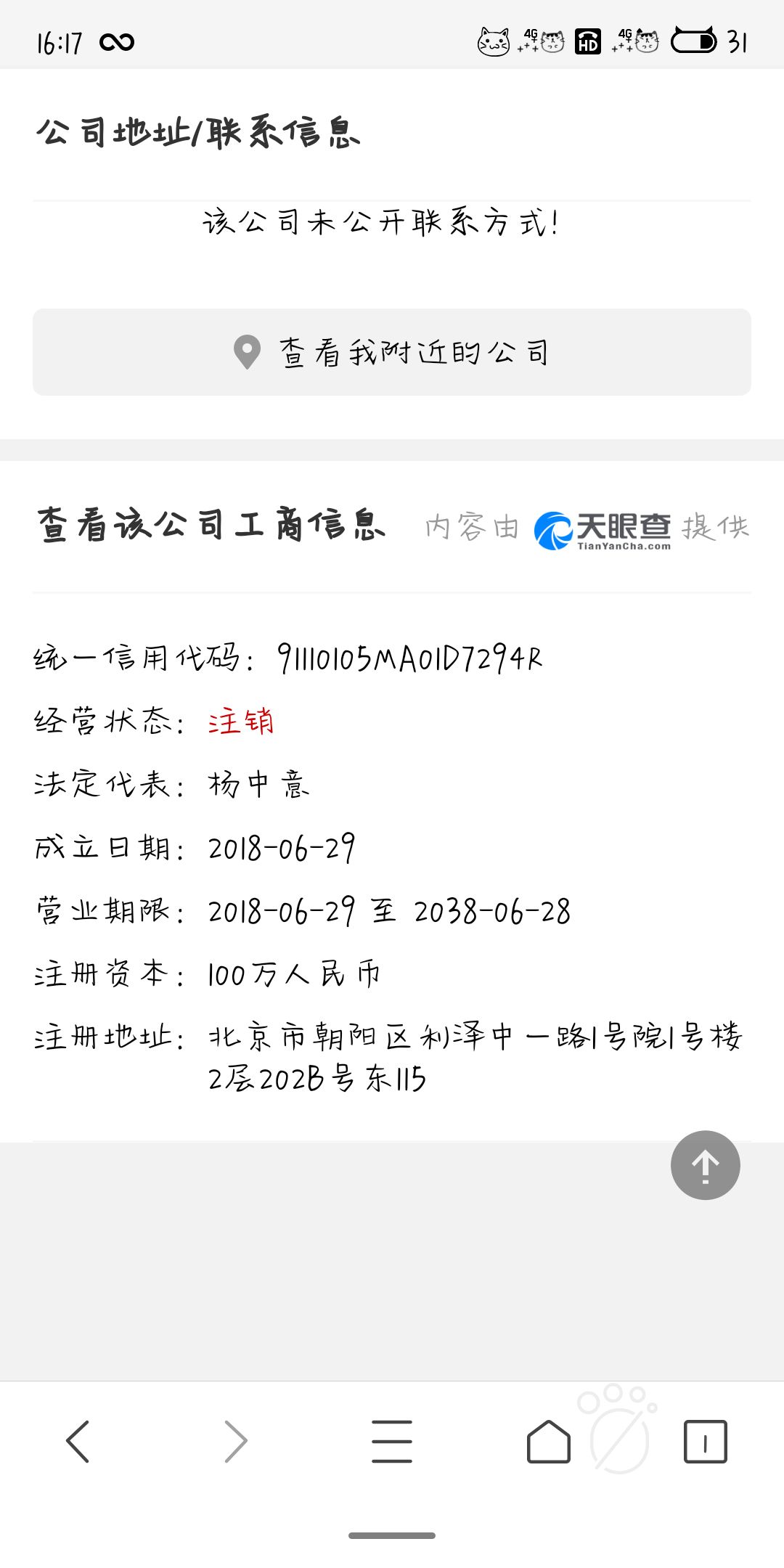Go back to the previous page
Image resolution: width=784 pixels, height=1568 pixels.
pyautogui.click(x=78, y=1441)
